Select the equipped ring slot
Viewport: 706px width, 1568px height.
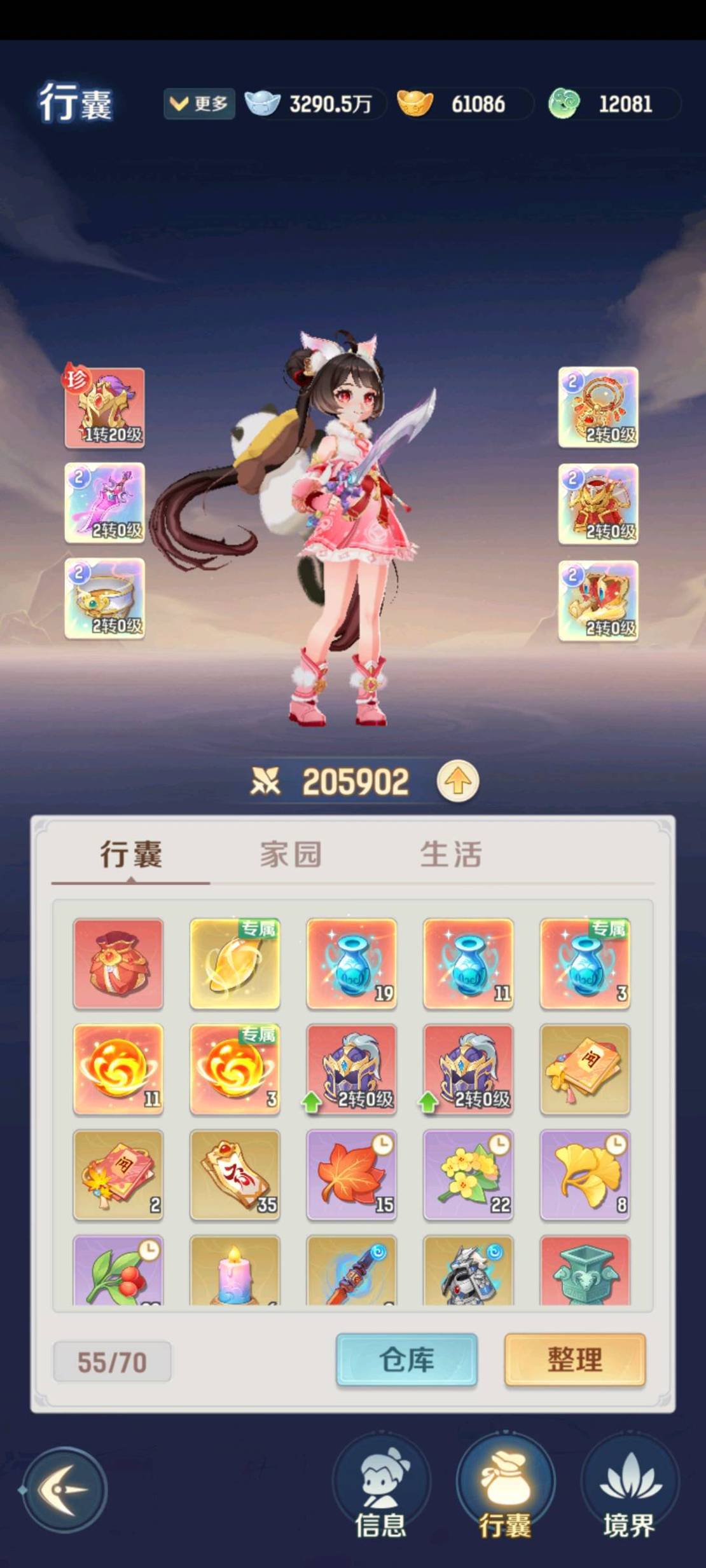coord(105,598)
